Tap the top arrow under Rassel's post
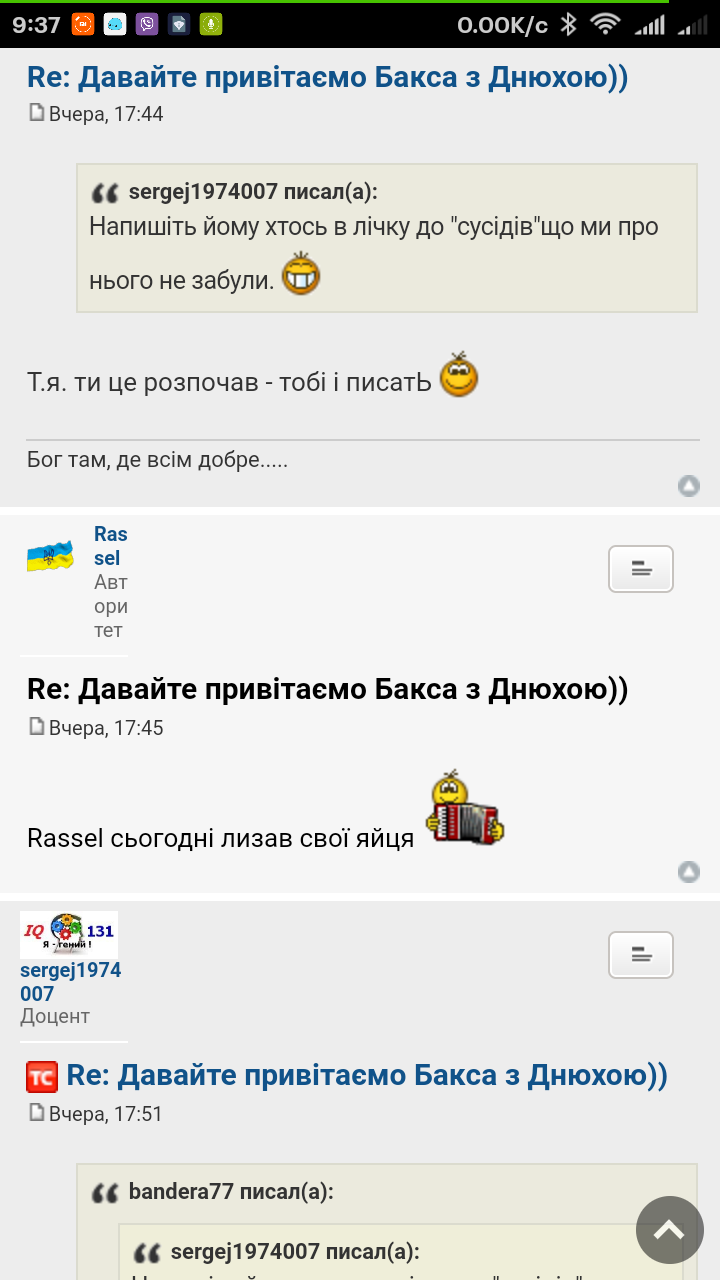 click(689, 872)
